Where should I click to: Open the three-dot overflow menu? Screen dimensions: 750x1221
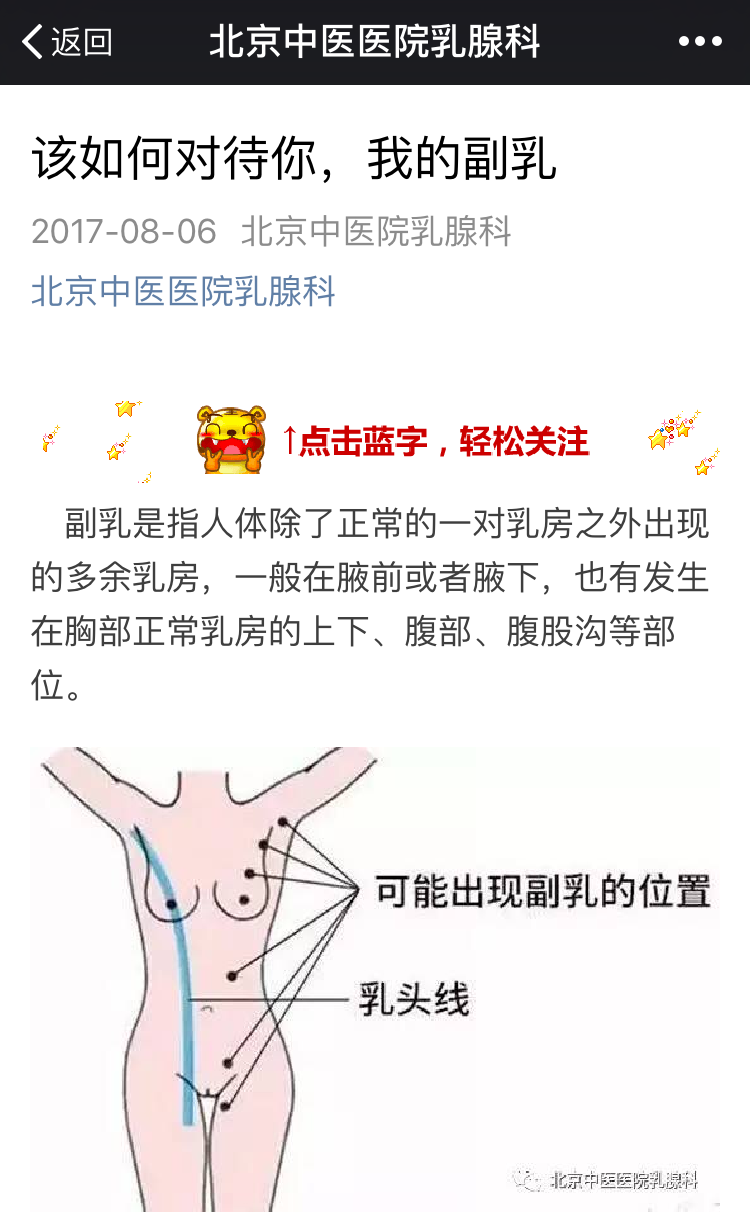point(700,42)
